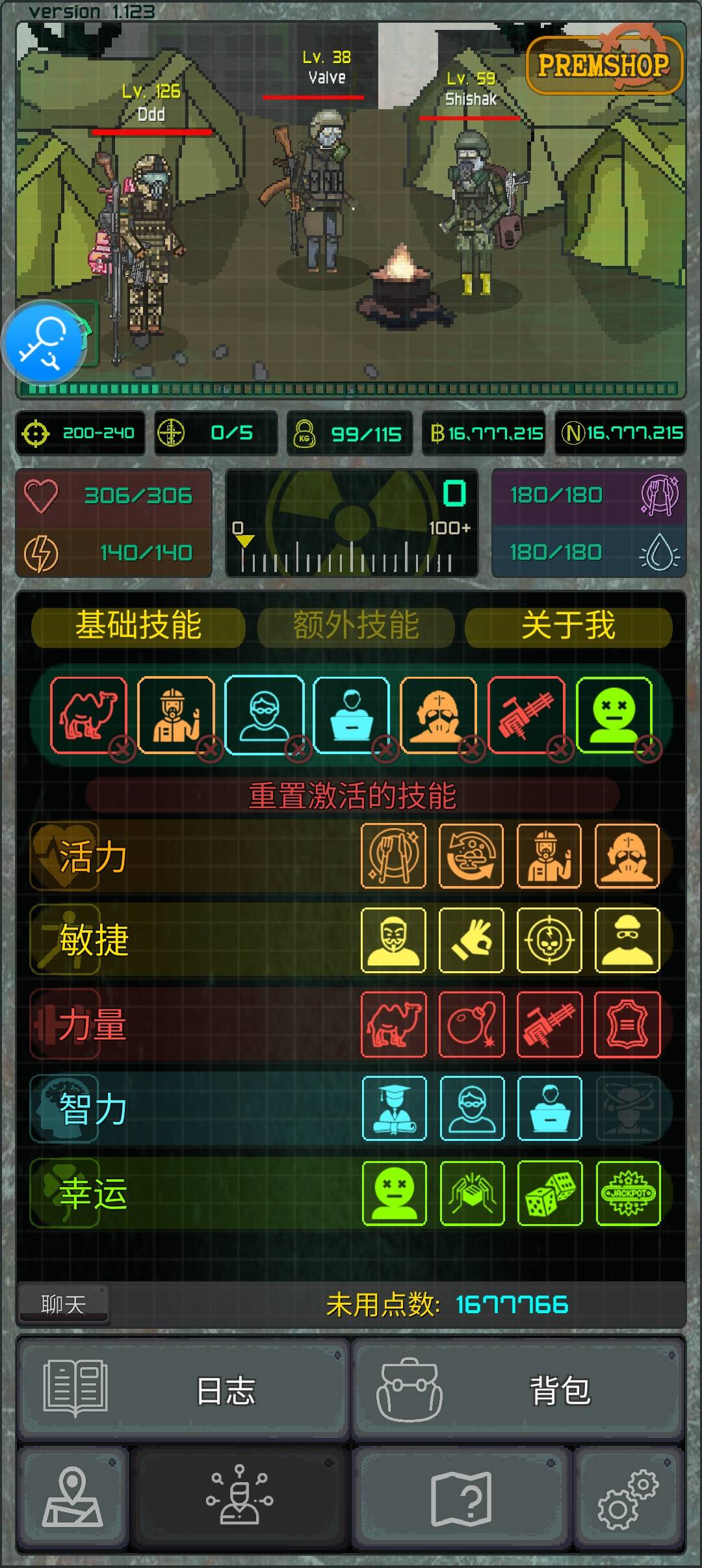Open the question-mark guide tab

[x=461, y=1498]
